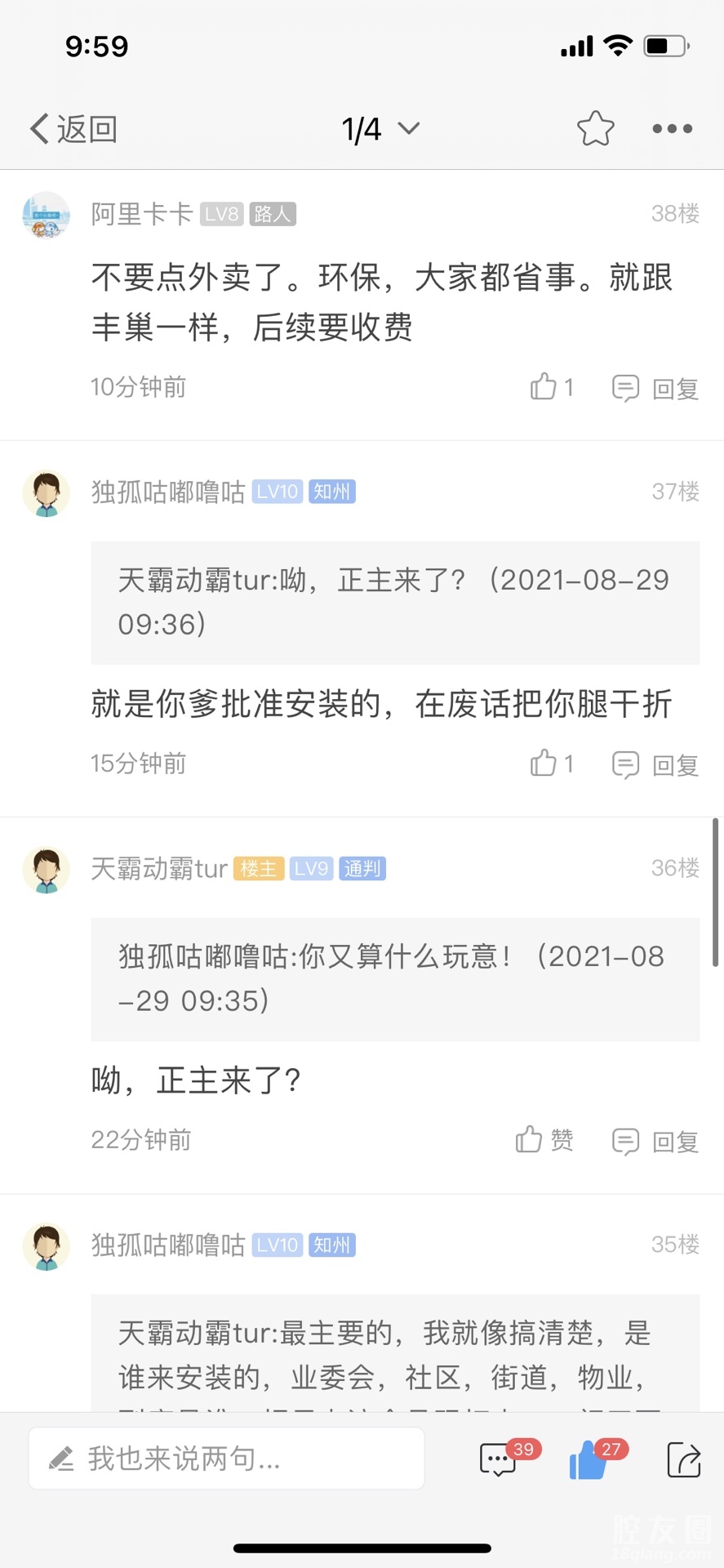Screen dimensions: 724x1568
Task: Favorite this thread with the star icon
Action: pyautogui.click(x=595, y=129)
